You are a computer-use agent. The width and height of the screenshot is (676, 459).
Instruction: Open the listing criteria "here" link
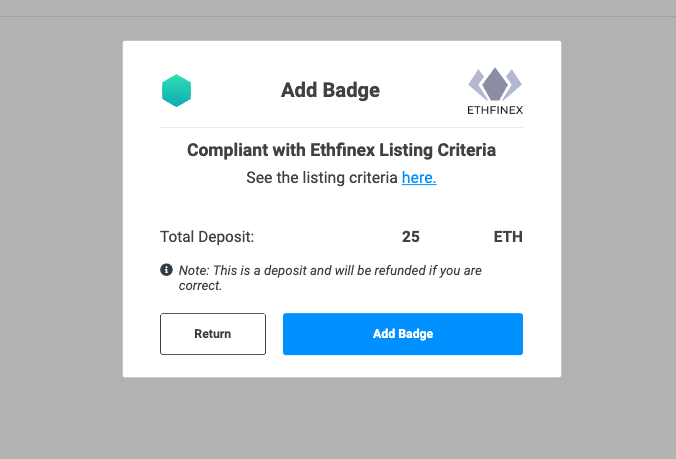coord(419,178)
